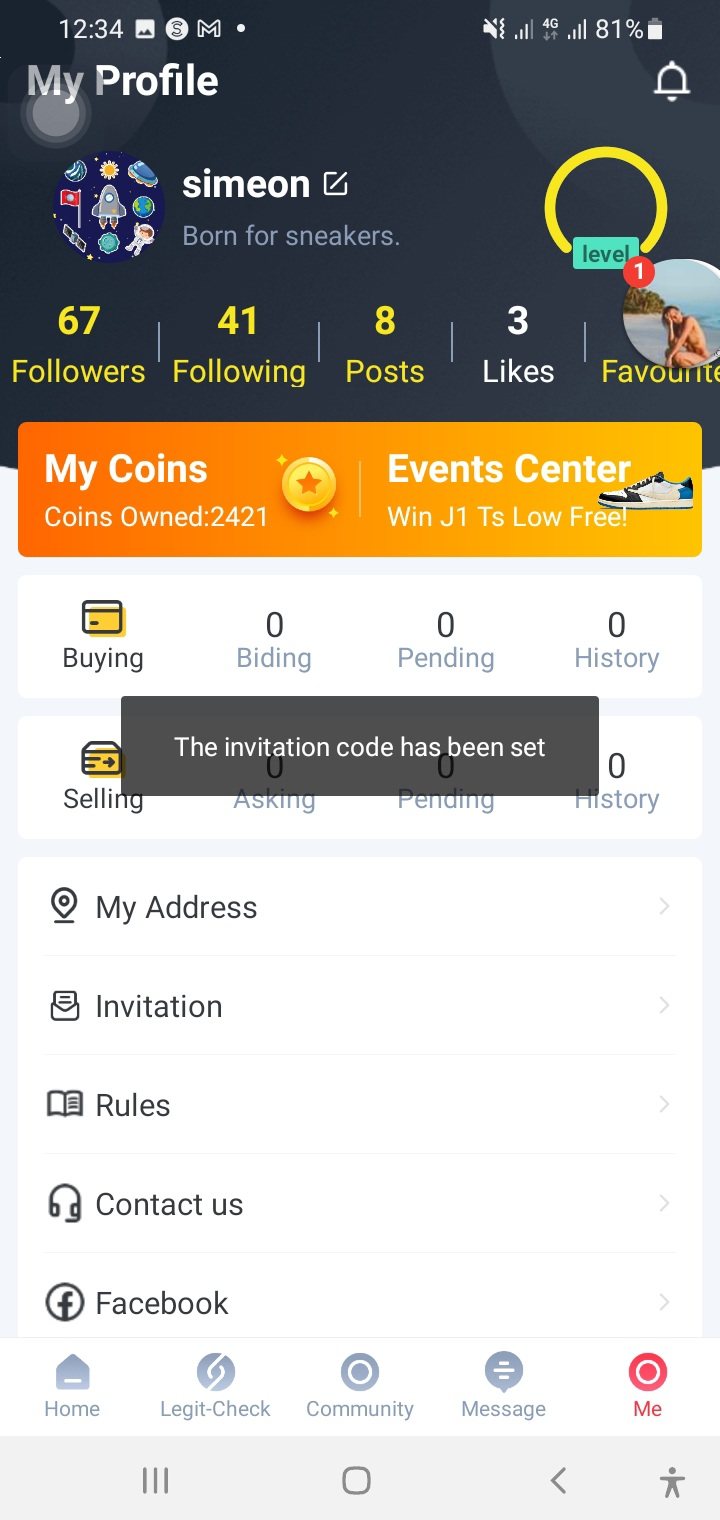Tap the profile avatar picture
Viewport: 720px width, 1520px height.
click(108, 208)
